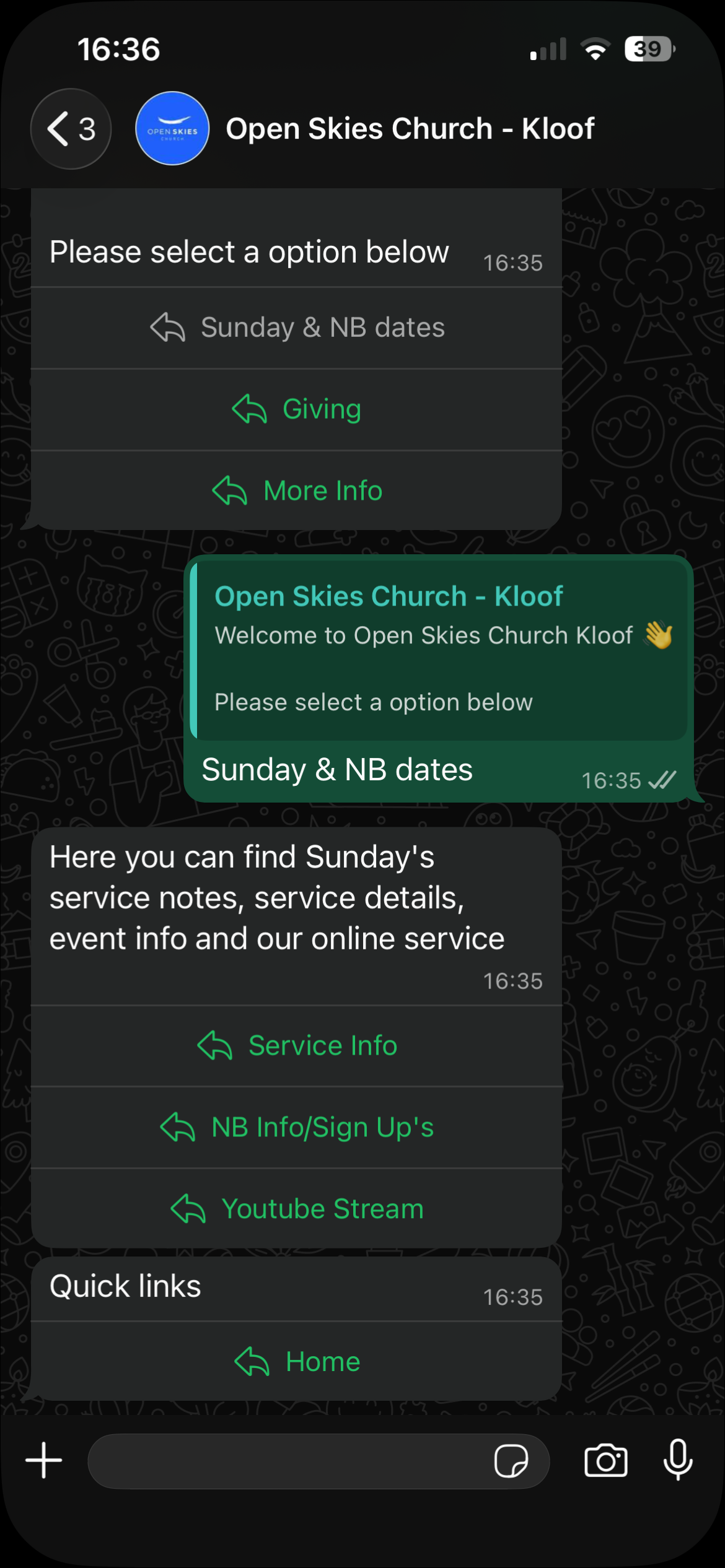The image size is (725, 1568).
Task: Select the Giving reply option
Action: pos(296,409)
